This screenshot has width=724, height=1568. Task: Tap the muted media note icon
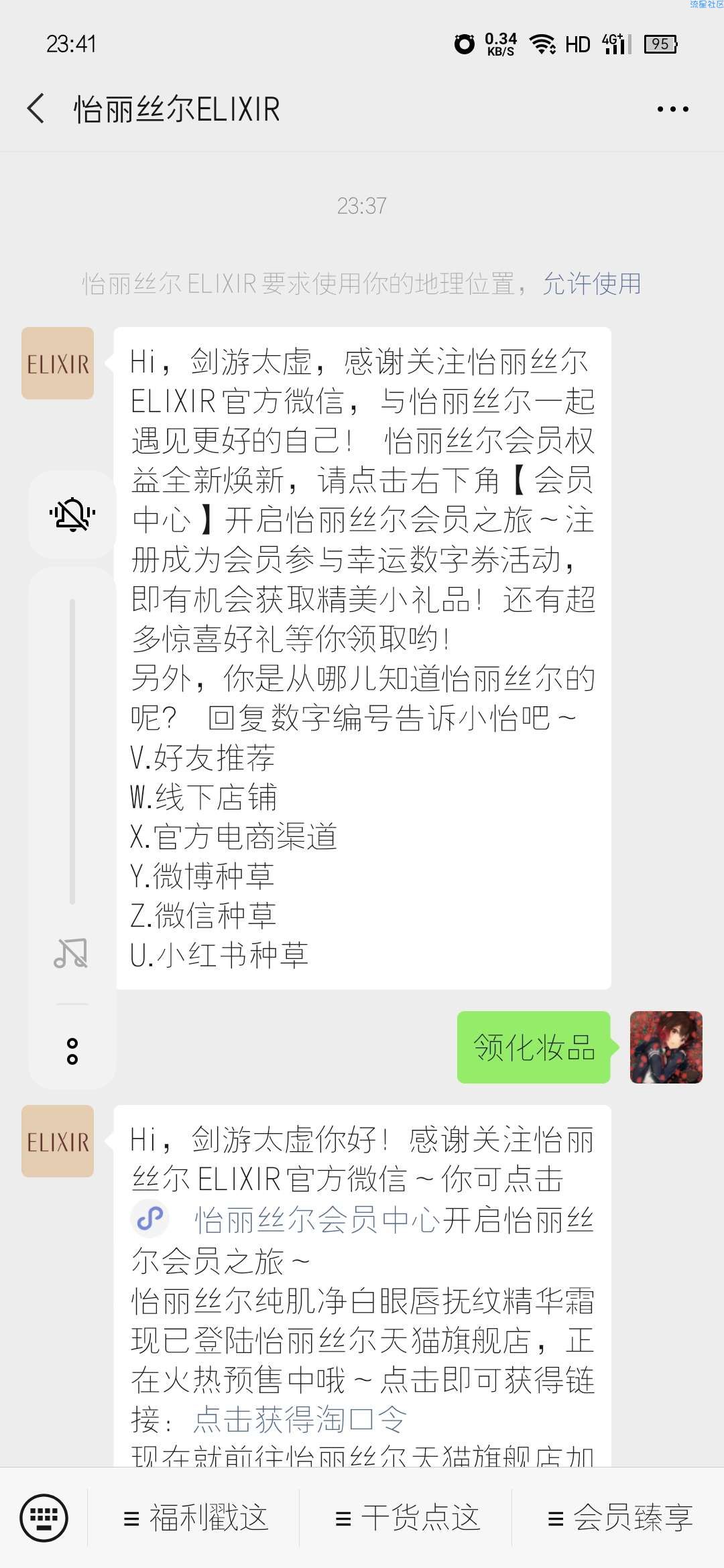point(71,953)
